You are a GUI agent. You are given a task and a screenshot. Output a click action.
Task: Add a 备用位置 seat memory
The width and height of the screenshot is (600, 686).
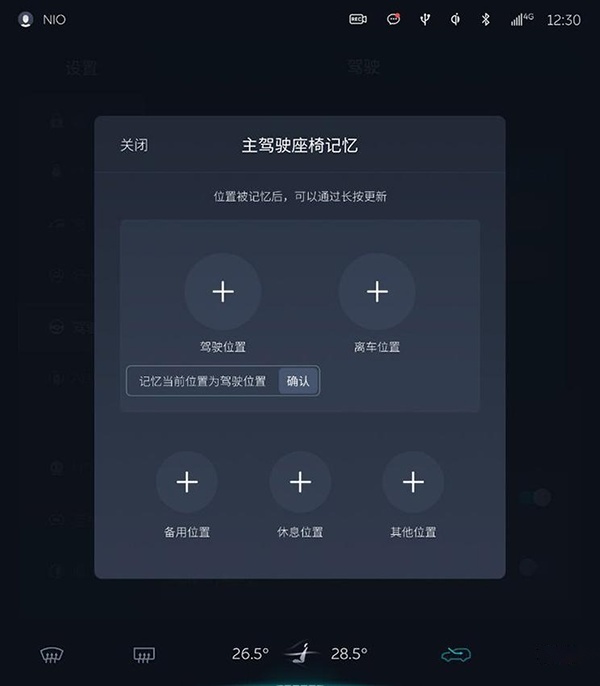(x=187, y=481)
